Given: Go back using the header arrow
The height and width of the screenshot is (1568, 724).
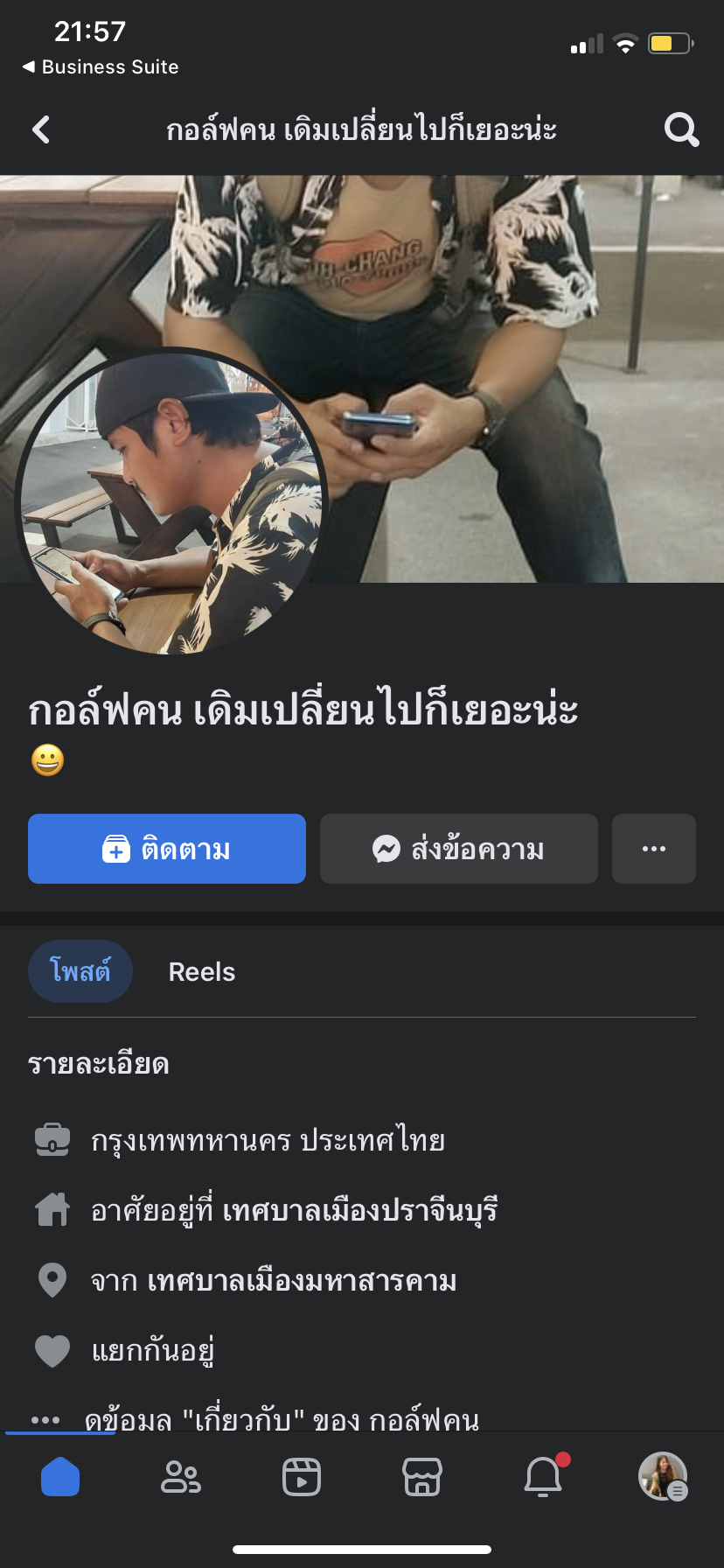Looking at the screenshot, I should tap(41, 130).
